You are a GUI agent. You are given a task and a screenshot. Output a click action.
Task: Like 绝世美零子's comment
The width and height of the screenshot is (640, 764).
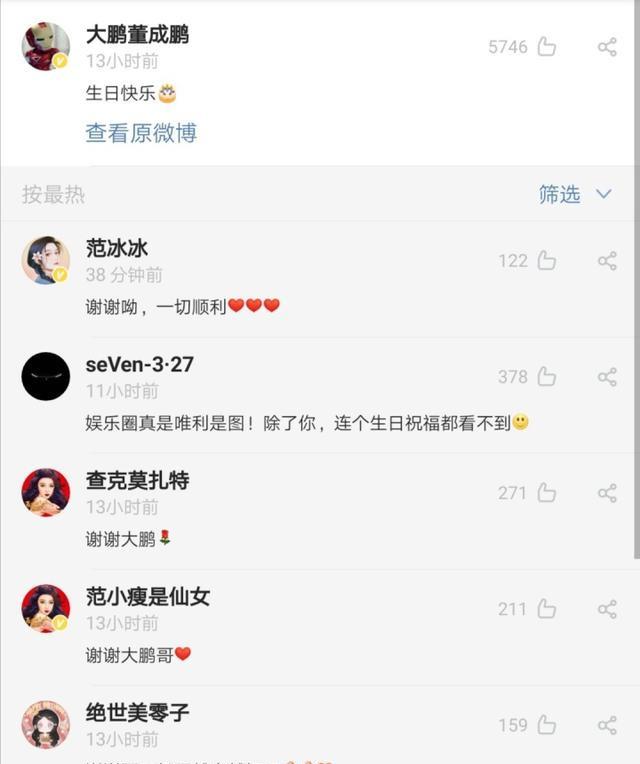tap(546, 725)
